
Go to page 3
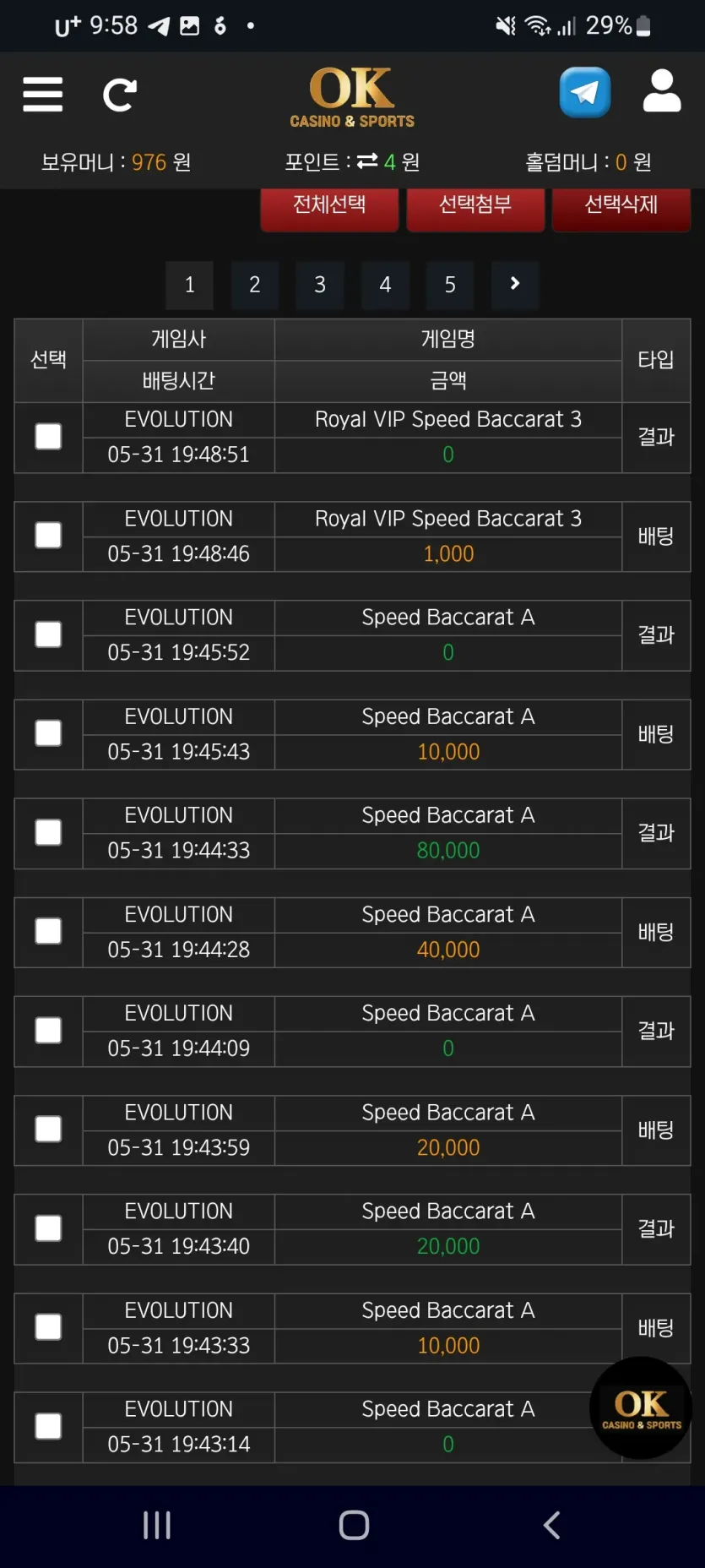[x=320, y=285]
